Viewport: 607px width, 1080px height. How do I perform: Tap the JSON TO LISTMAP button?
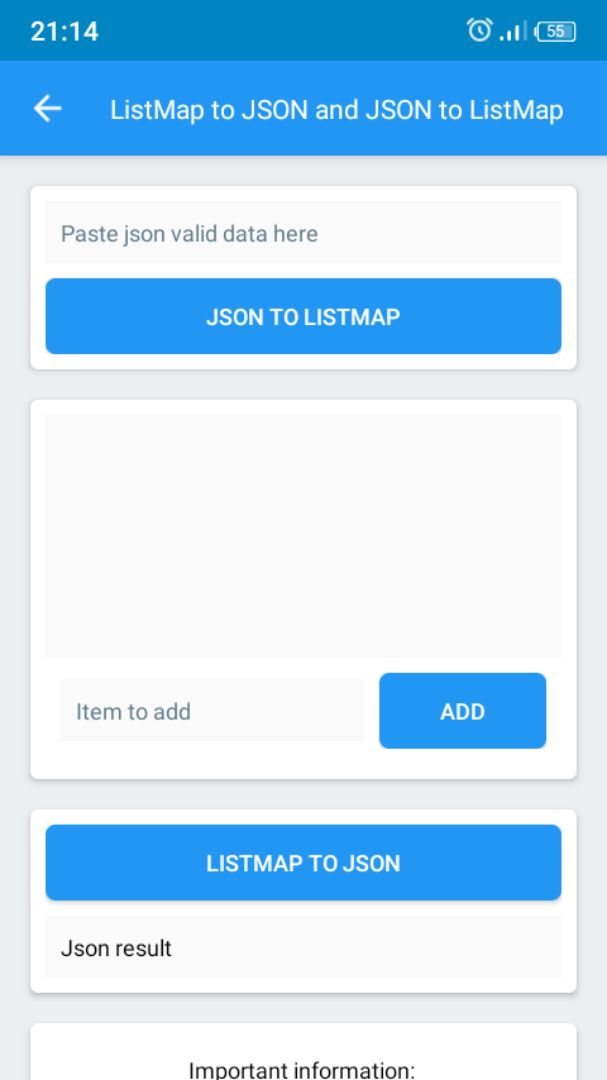click(x=303, y=317)
